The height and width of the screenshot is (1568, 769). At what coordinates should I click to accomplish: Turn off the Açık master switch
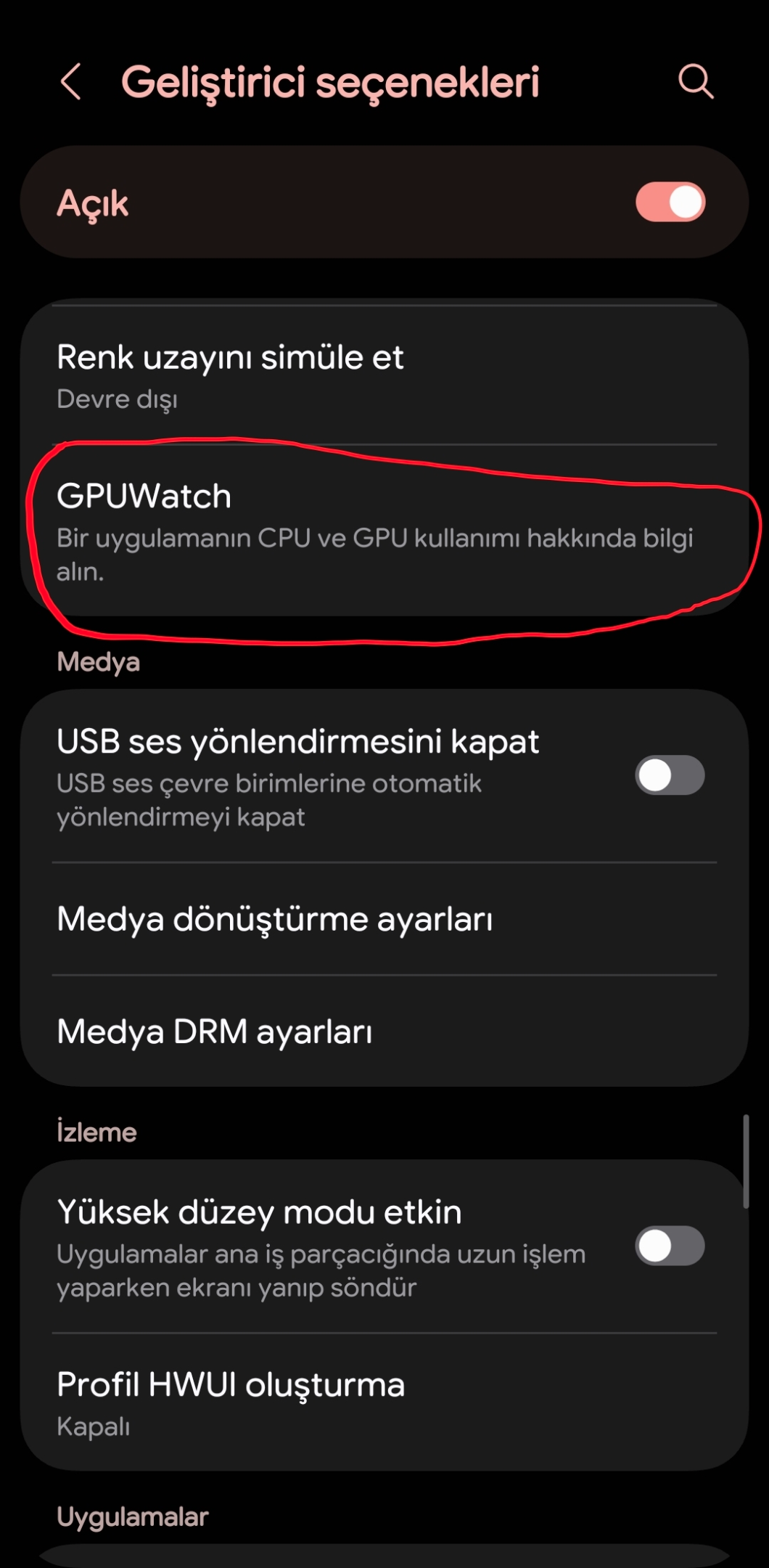point(670,202)
